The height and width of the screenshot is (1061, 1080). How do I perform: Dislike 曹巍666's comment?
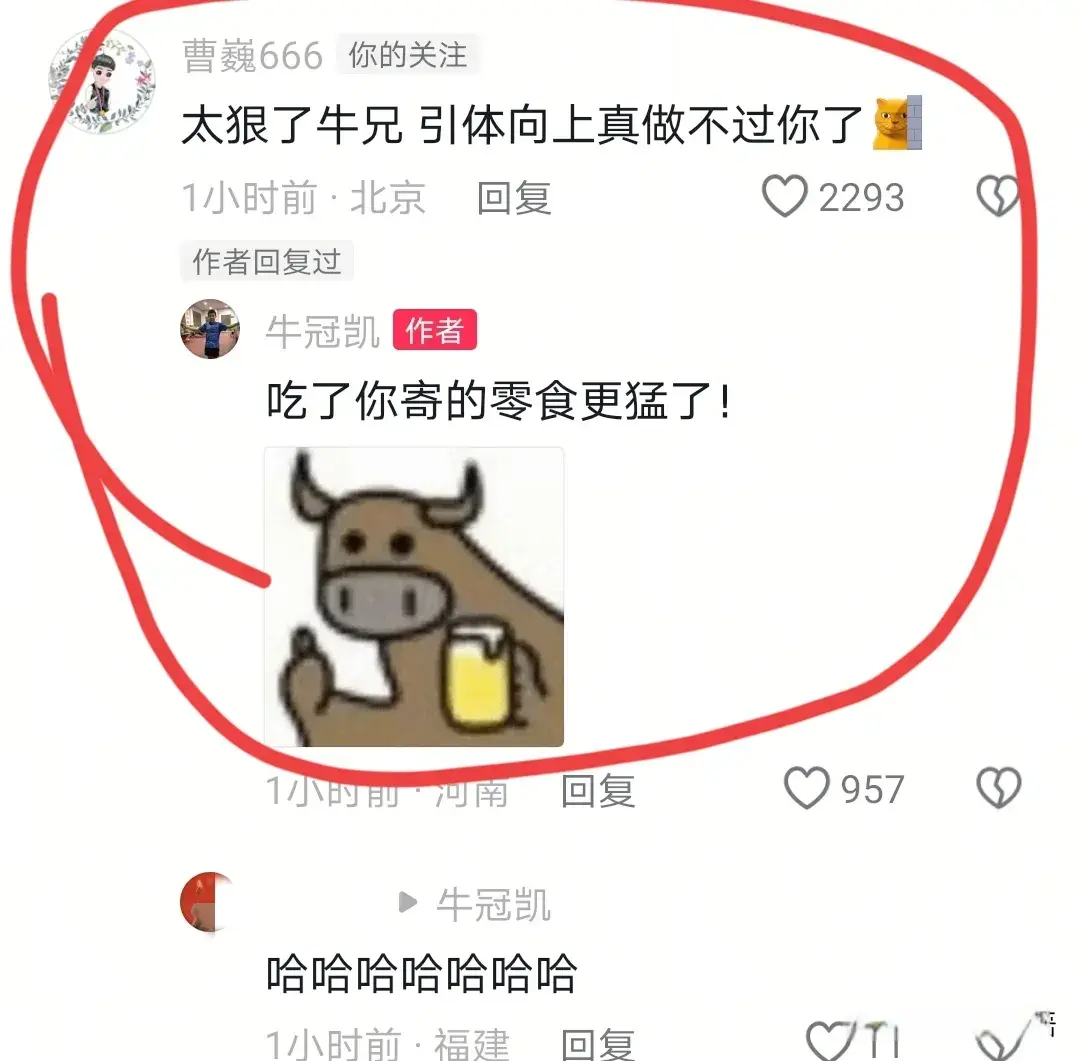pyautogui.click(x=997, y=197)
